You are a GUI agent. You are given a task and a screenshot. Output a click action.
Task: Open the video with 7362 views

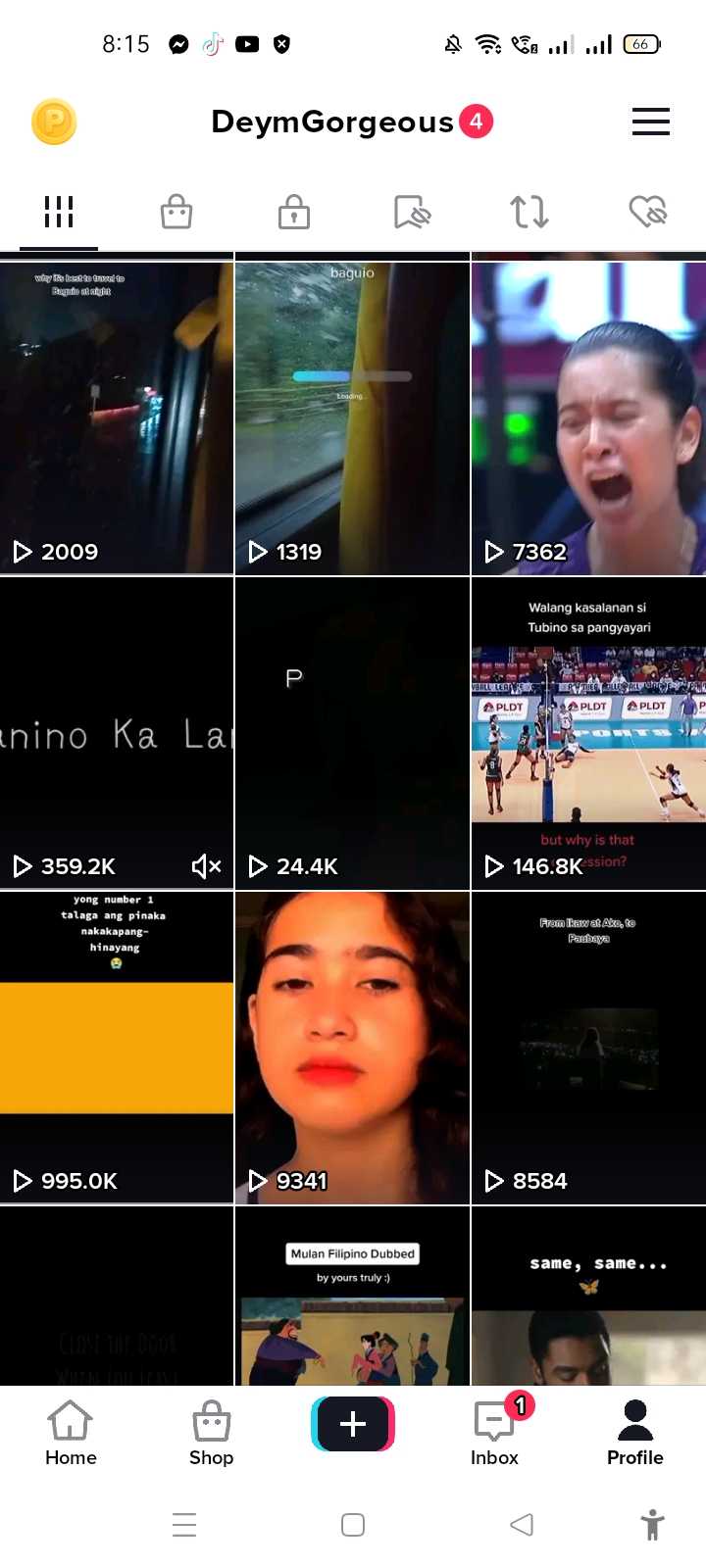pos(588,417)
